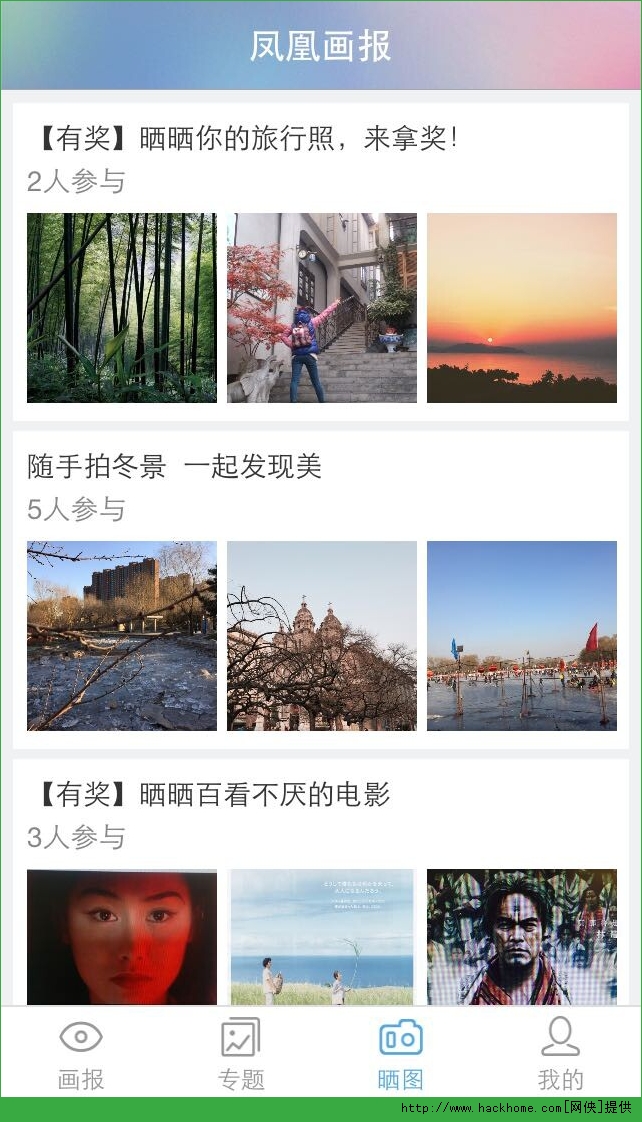Open the church behind bare trees photo
The image size is (642, 1122).
(322, 636)
